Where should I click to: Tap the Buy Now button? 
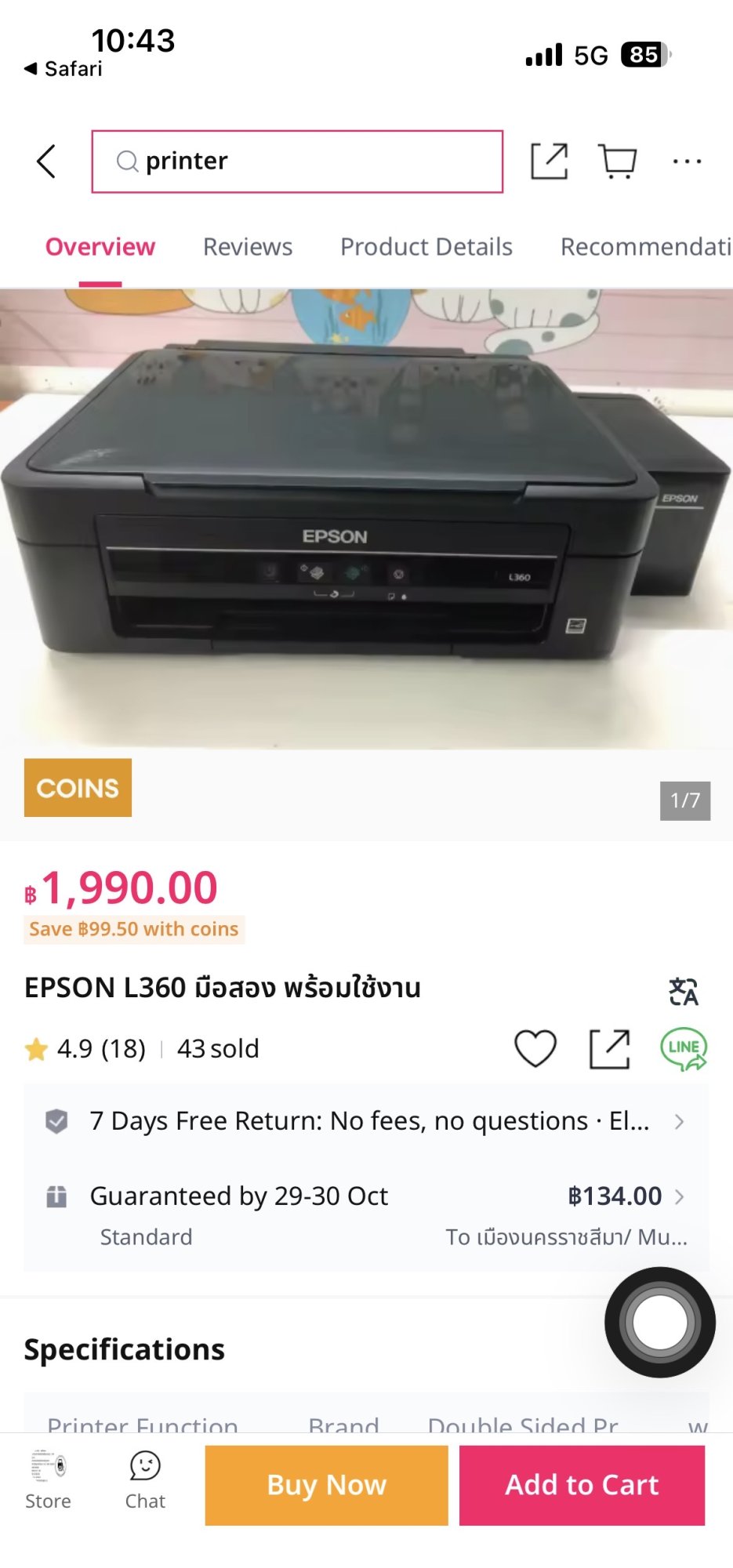(325, 1484)
